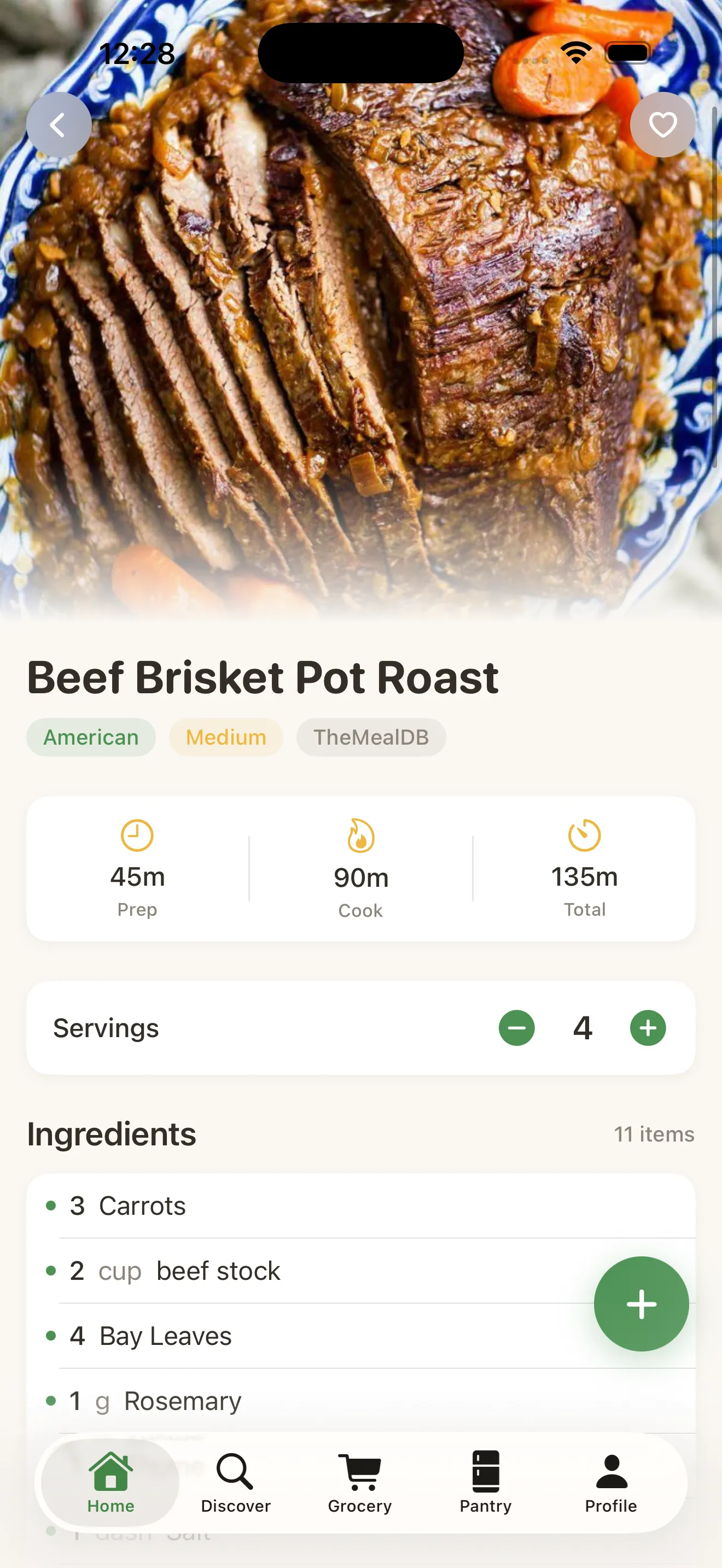Toggle the Bay Leaves ingredient bullet
The width and height of the screenshot is (722, 1568).
tap(50, 1337)
